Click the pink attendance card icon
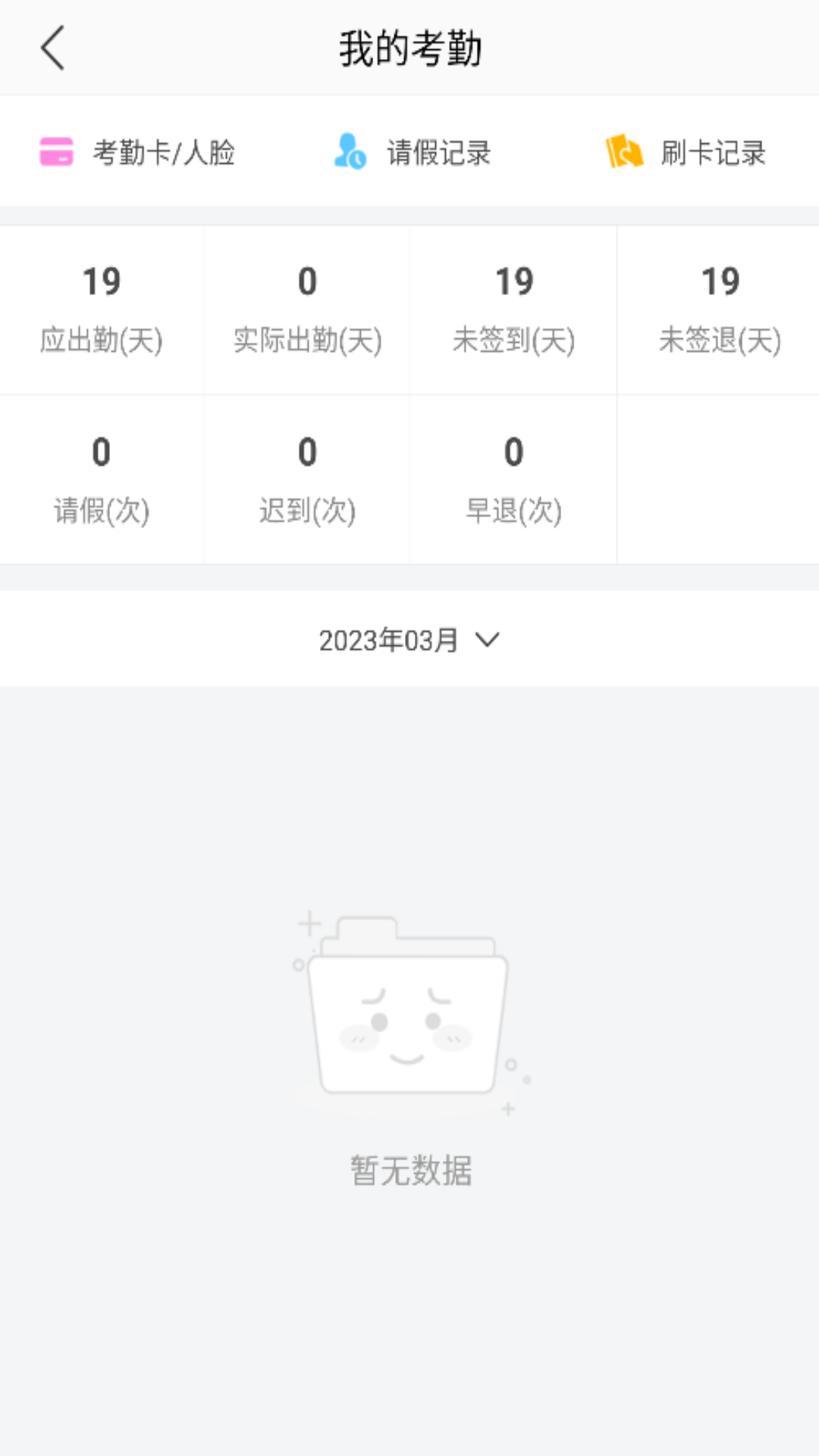Screen dimensions: 819x1456 pos(56,152)
